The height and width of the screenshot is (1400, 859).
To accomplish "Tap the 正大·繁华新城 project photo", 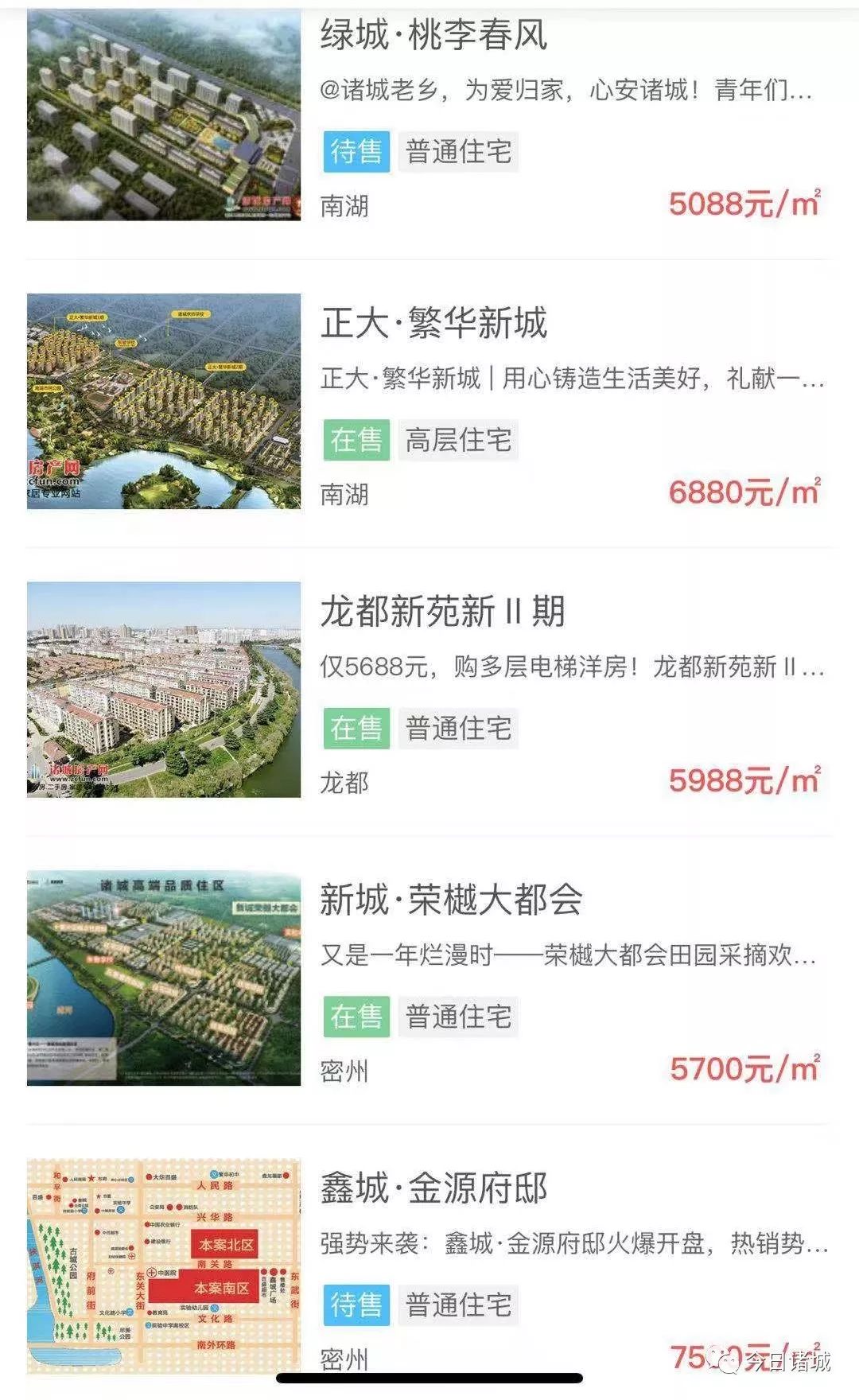I will (x=163, y=402).
